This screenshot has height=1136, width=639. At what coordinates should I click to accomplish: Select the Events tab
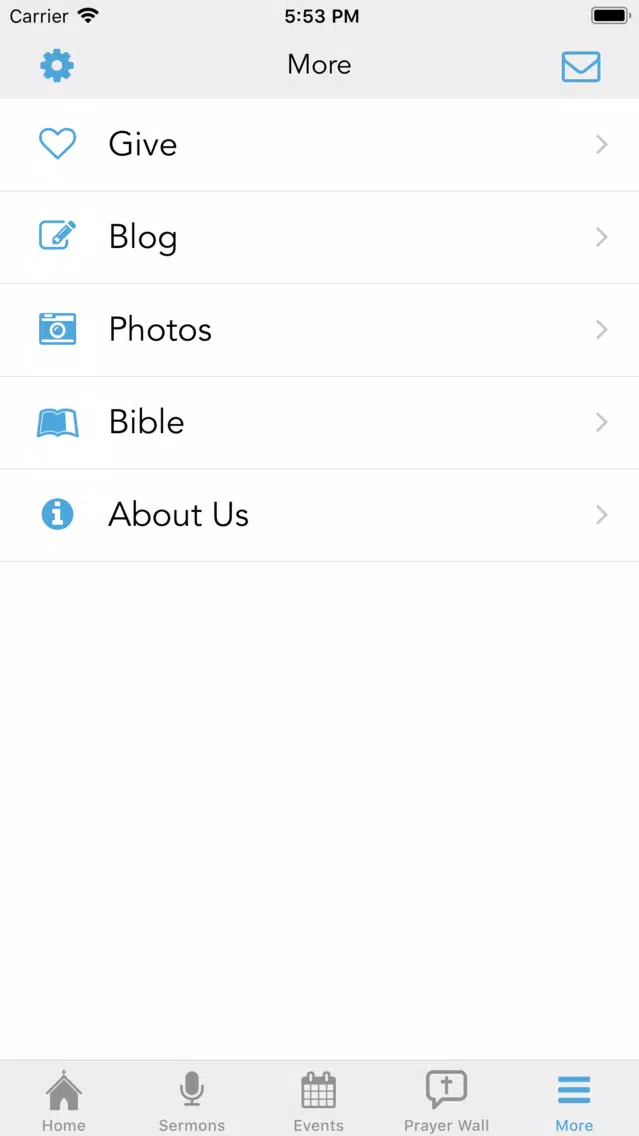click(319, 1100)
